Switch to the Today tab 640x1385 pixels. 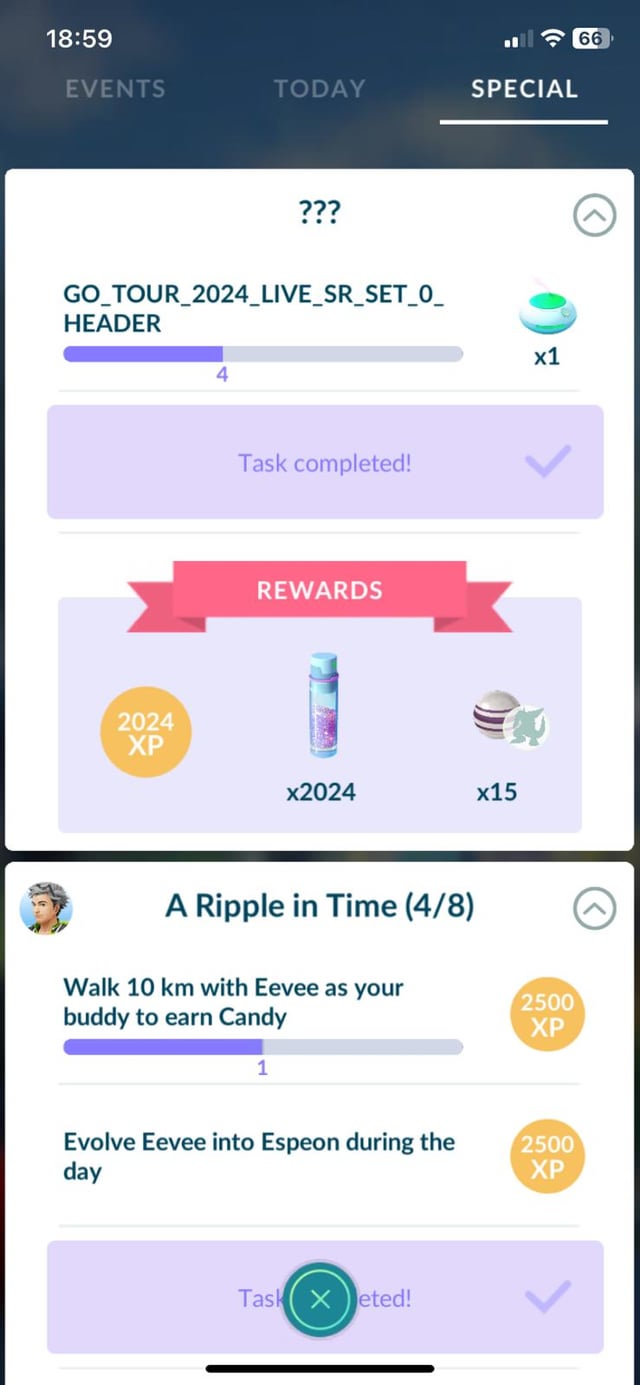[319, 89]
